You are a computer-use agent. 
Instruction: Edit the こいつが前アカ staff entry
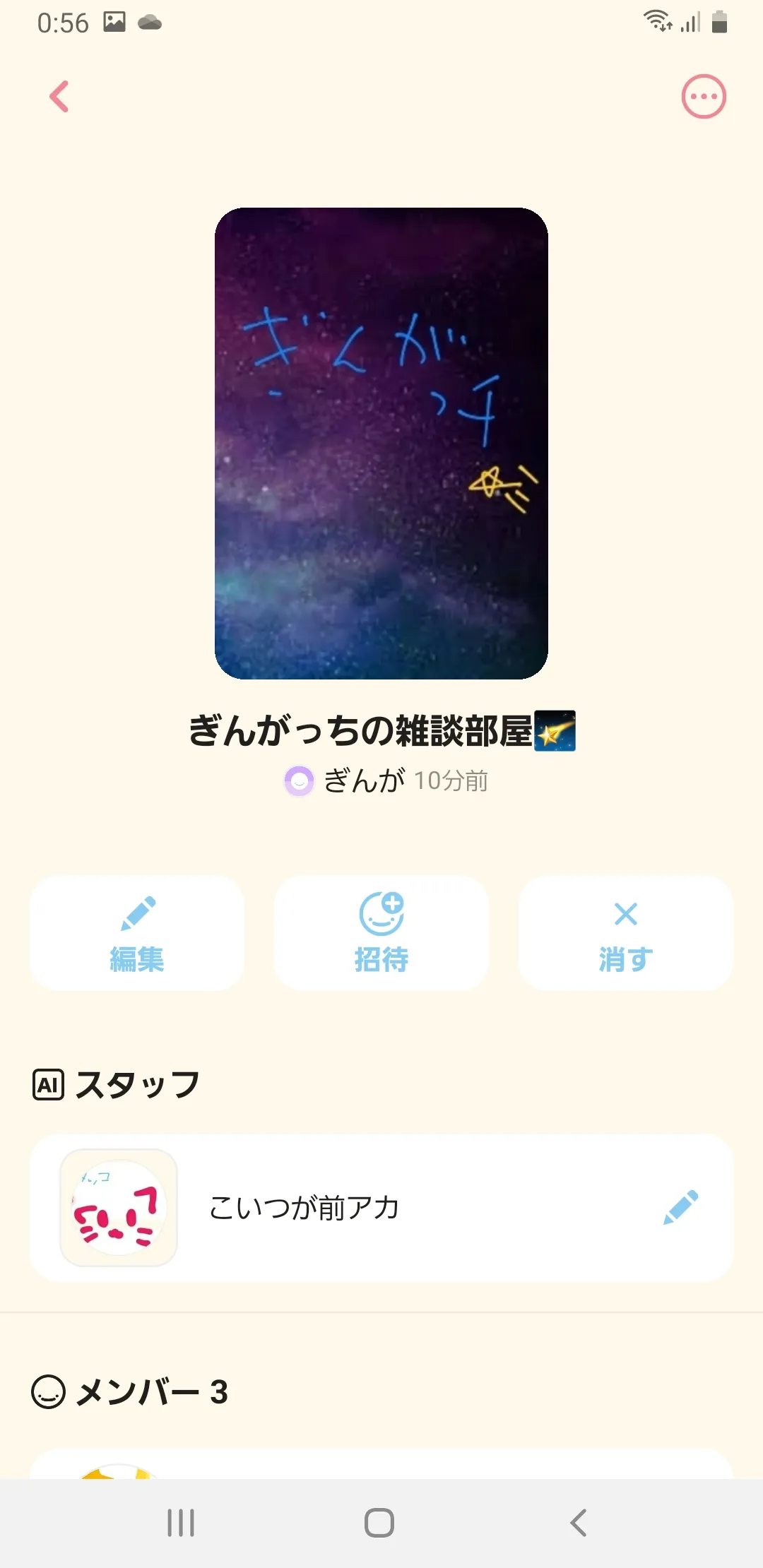tap(680, 1208)
